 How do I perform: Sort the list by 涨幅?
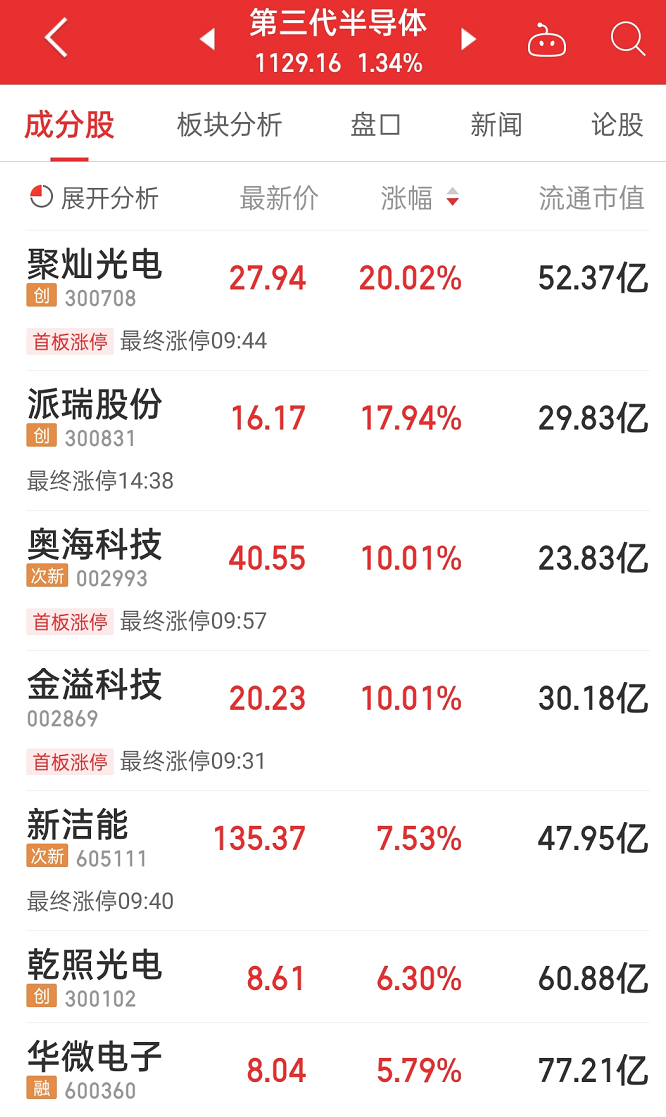[419, 198]
